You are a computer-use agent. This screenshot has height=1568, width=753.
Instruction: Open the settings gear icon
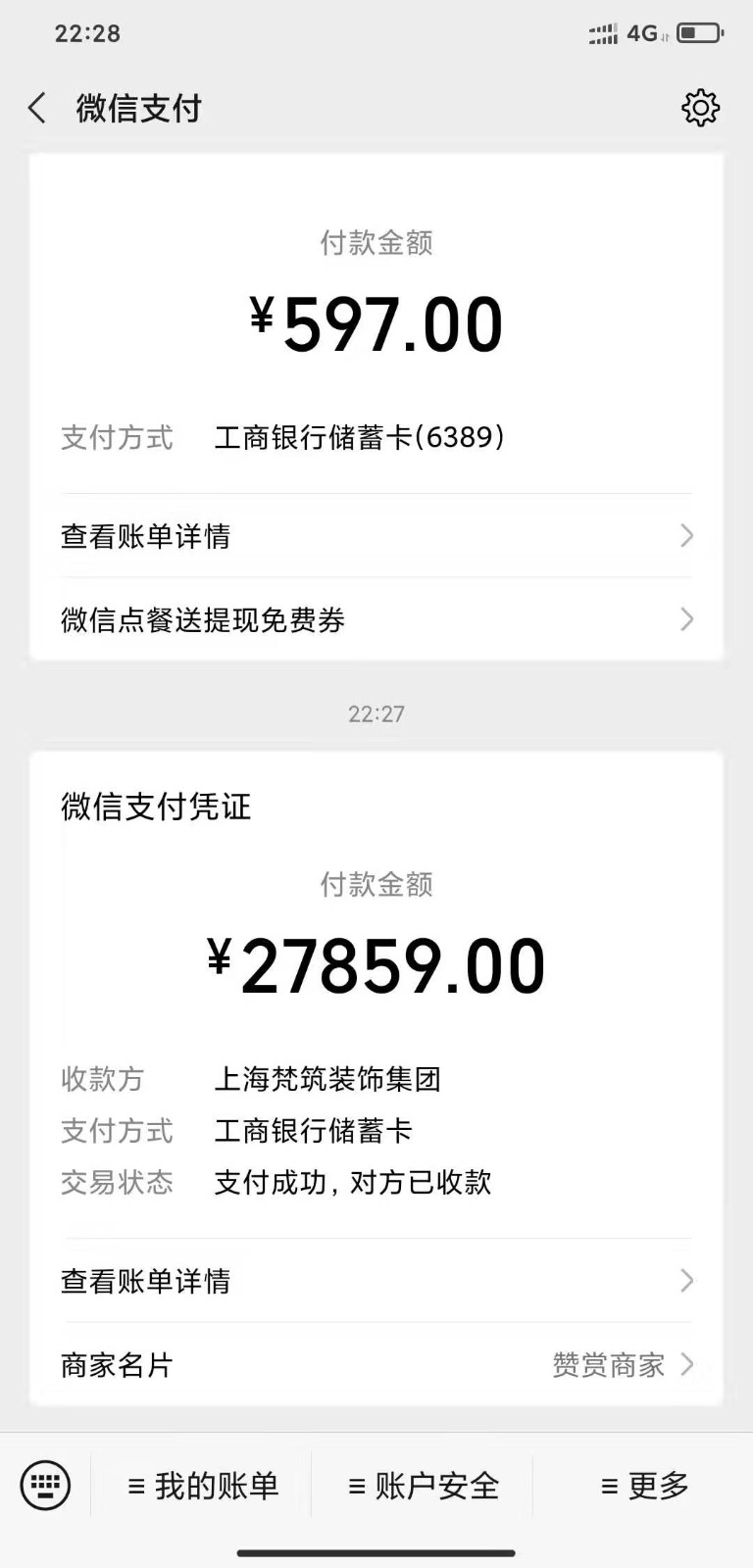click(x=700, y=108)
